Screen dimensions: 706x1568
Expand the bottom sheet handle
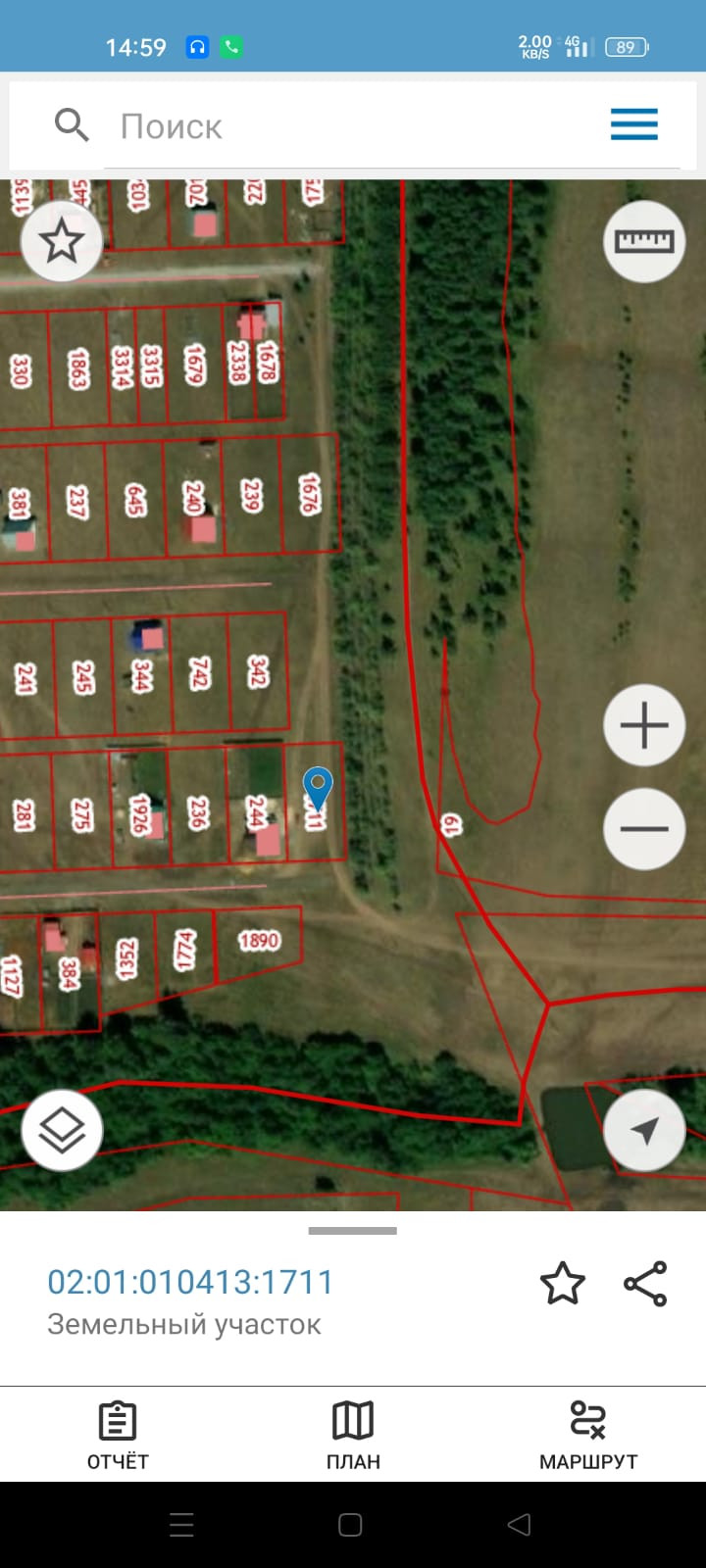tap(353, 1231)
